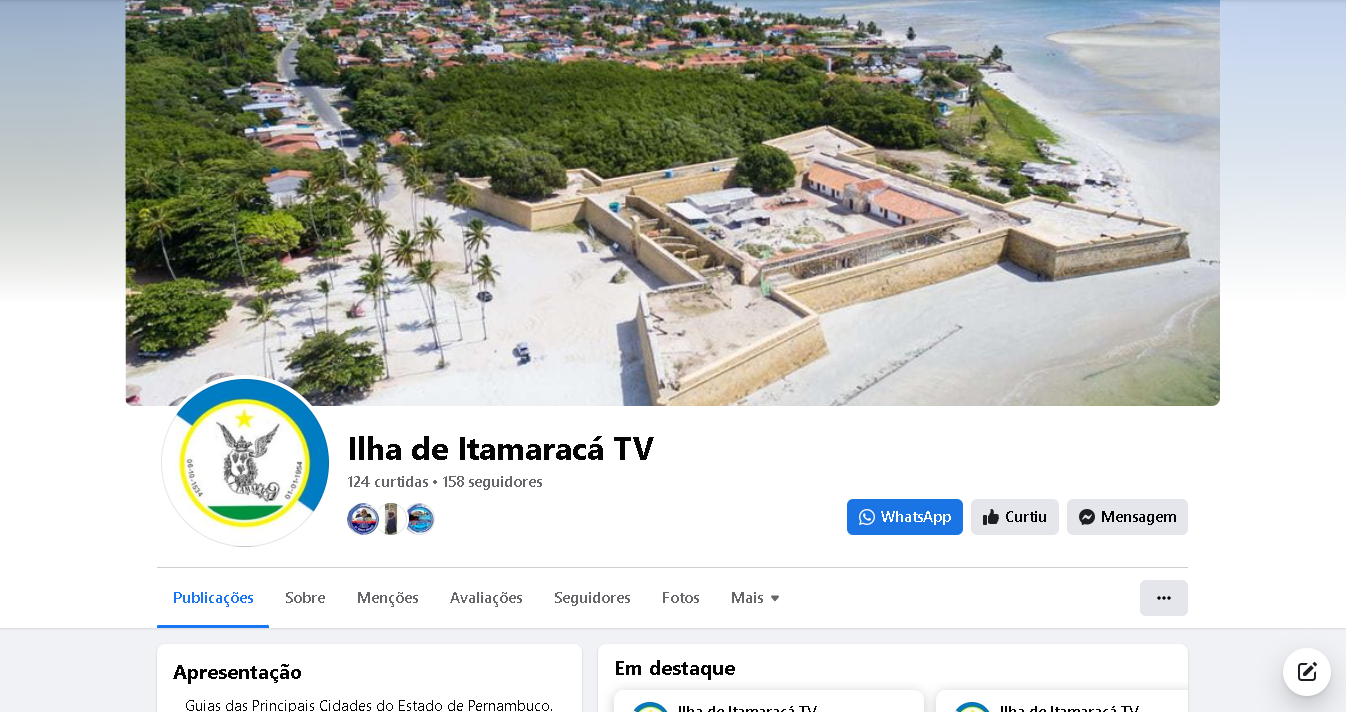Tap the floating compose edit icon
The height and width of the screenshot is (712, 1346).
[1306, 672]
